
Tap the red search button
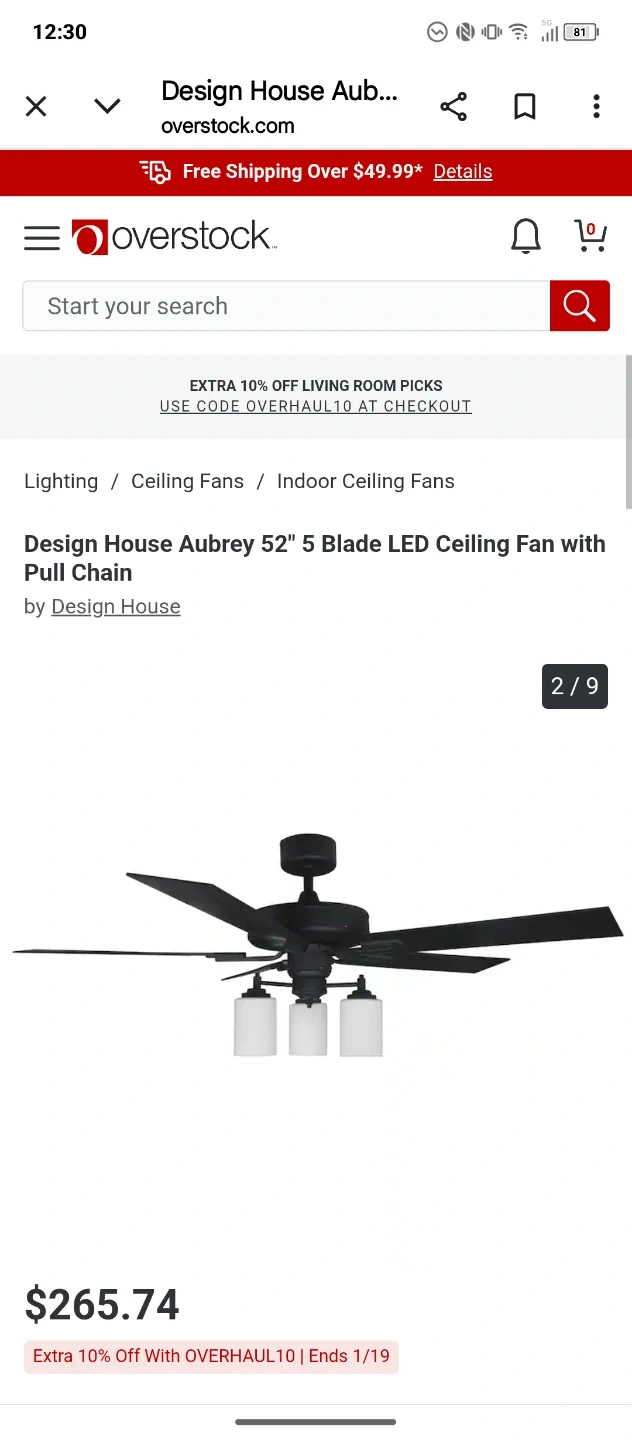(x=579, y=306)
